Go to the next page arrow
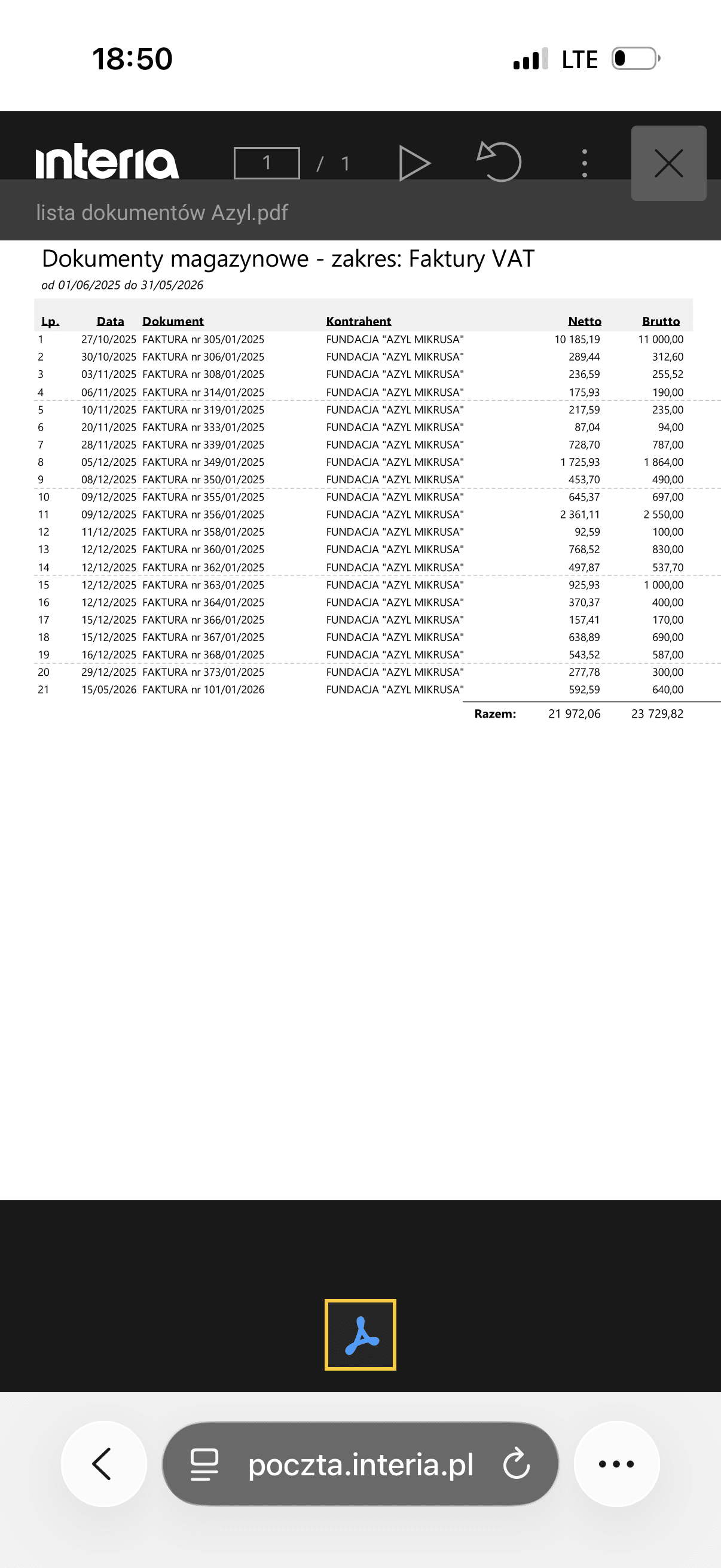The image size is (721, 1568). click(414, 163)
